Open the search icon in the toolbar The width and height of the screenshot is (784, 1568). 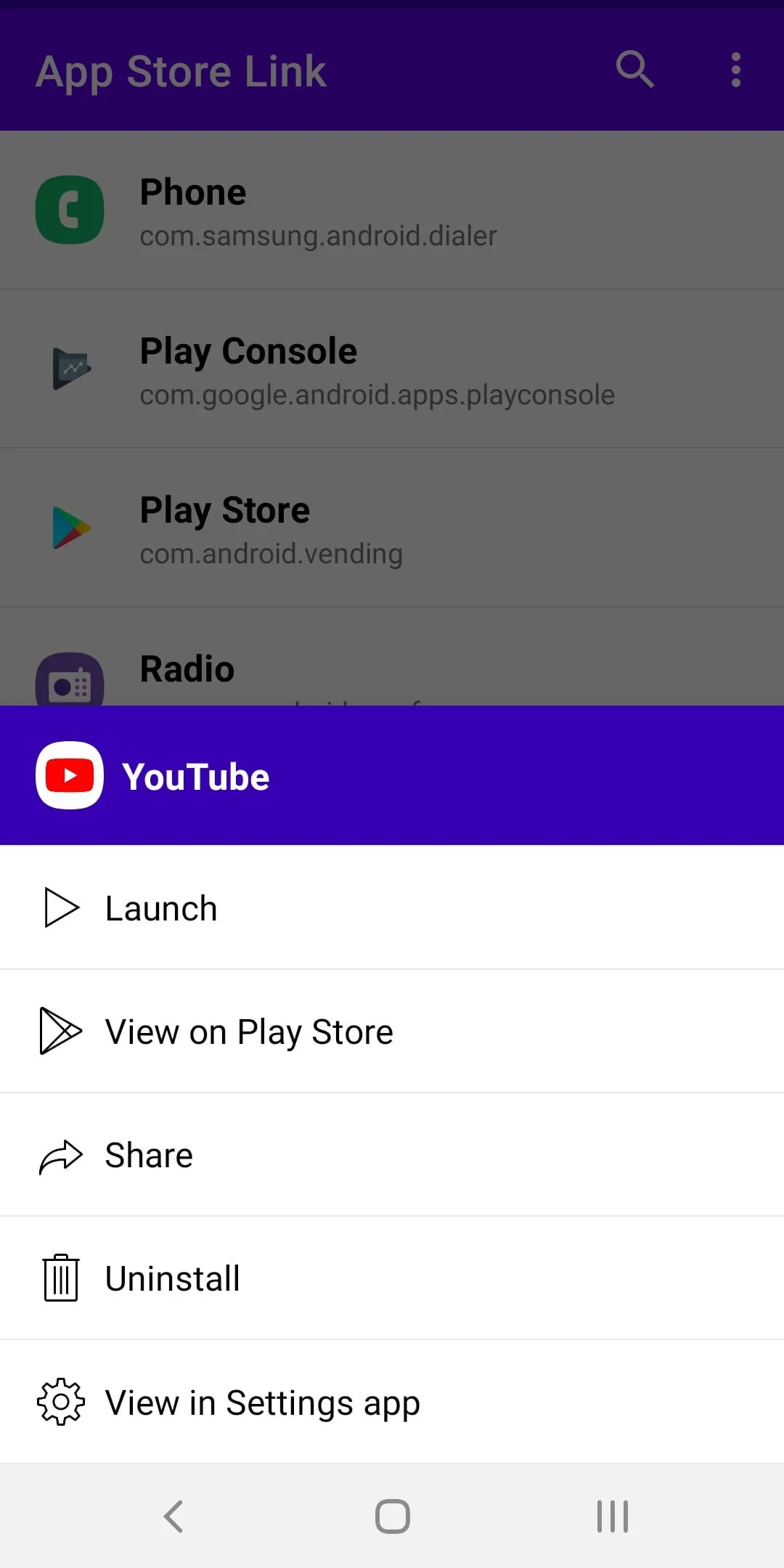coord(634,70)
